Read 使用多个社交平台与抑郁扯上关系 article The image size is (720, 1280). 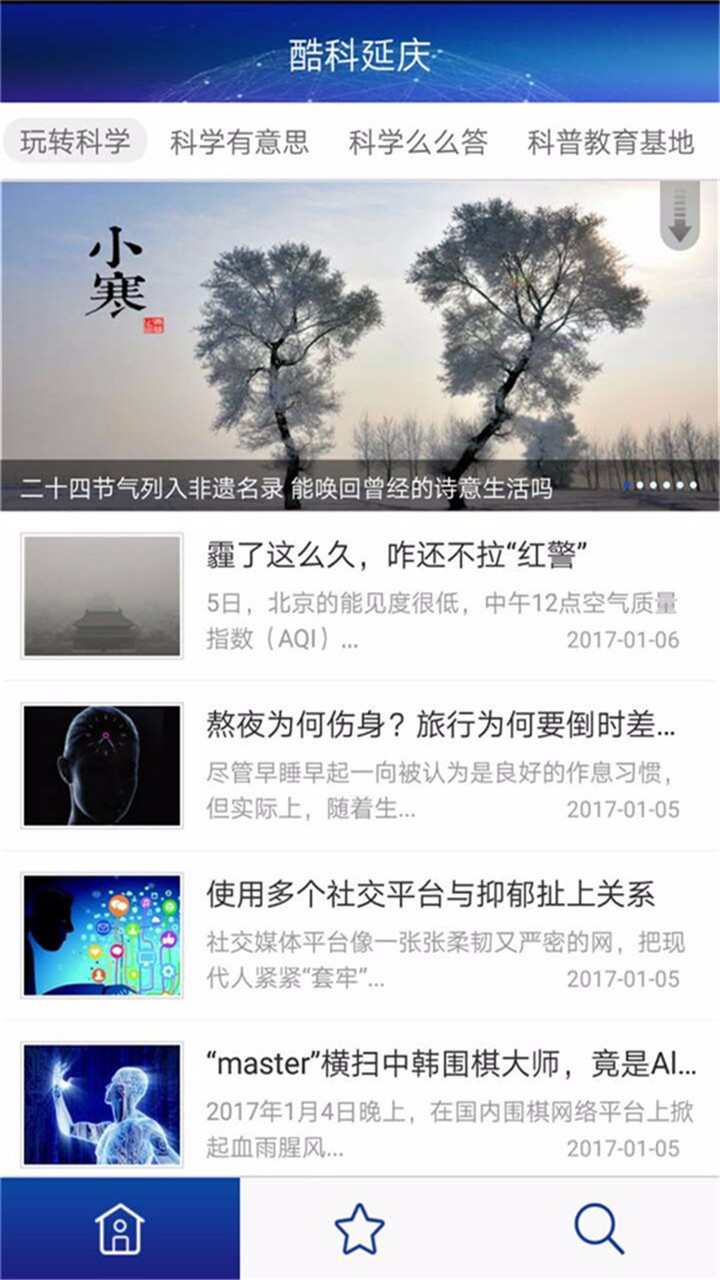tap(360, 936)
